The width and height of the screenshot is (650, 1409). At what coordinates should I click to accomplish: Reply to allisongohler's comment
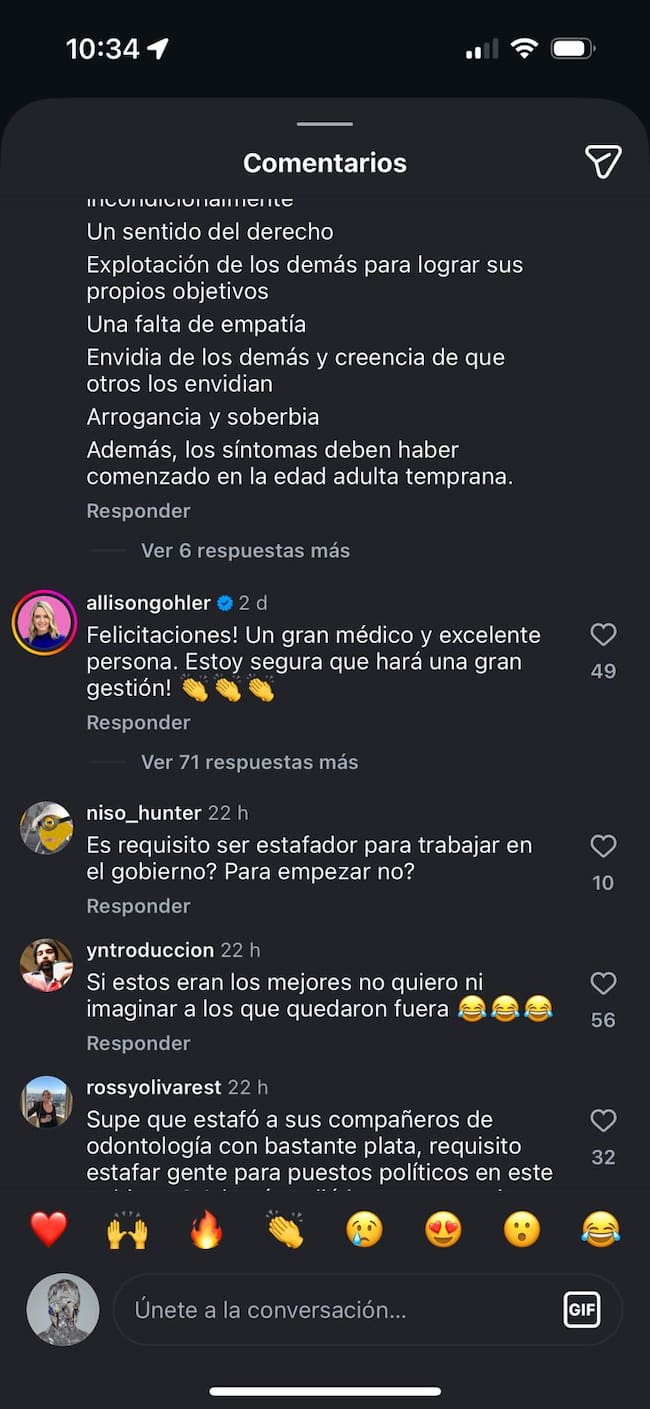click(x=138, y=722)
